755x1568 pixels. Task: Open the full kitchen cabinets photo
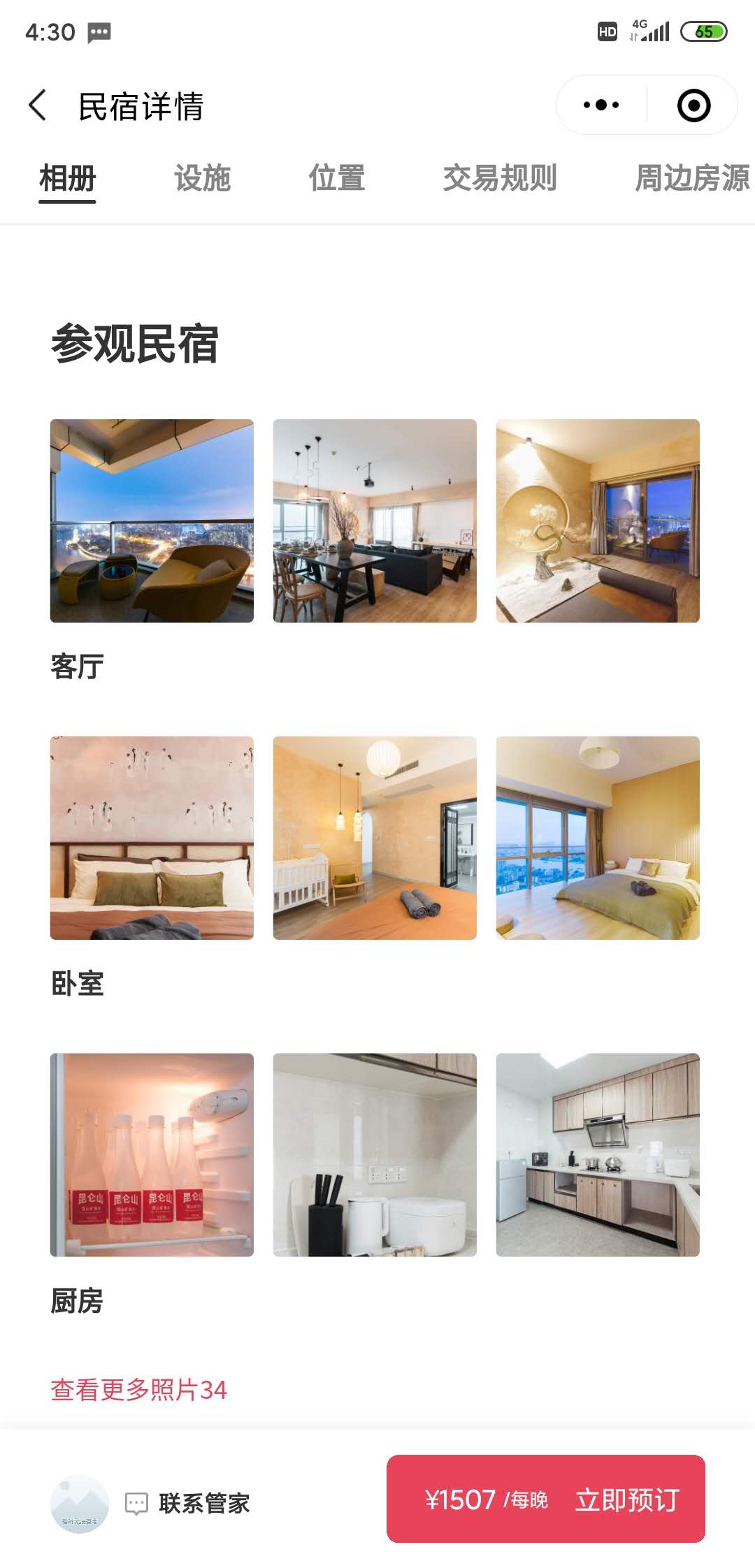(x=598, y=1155)
